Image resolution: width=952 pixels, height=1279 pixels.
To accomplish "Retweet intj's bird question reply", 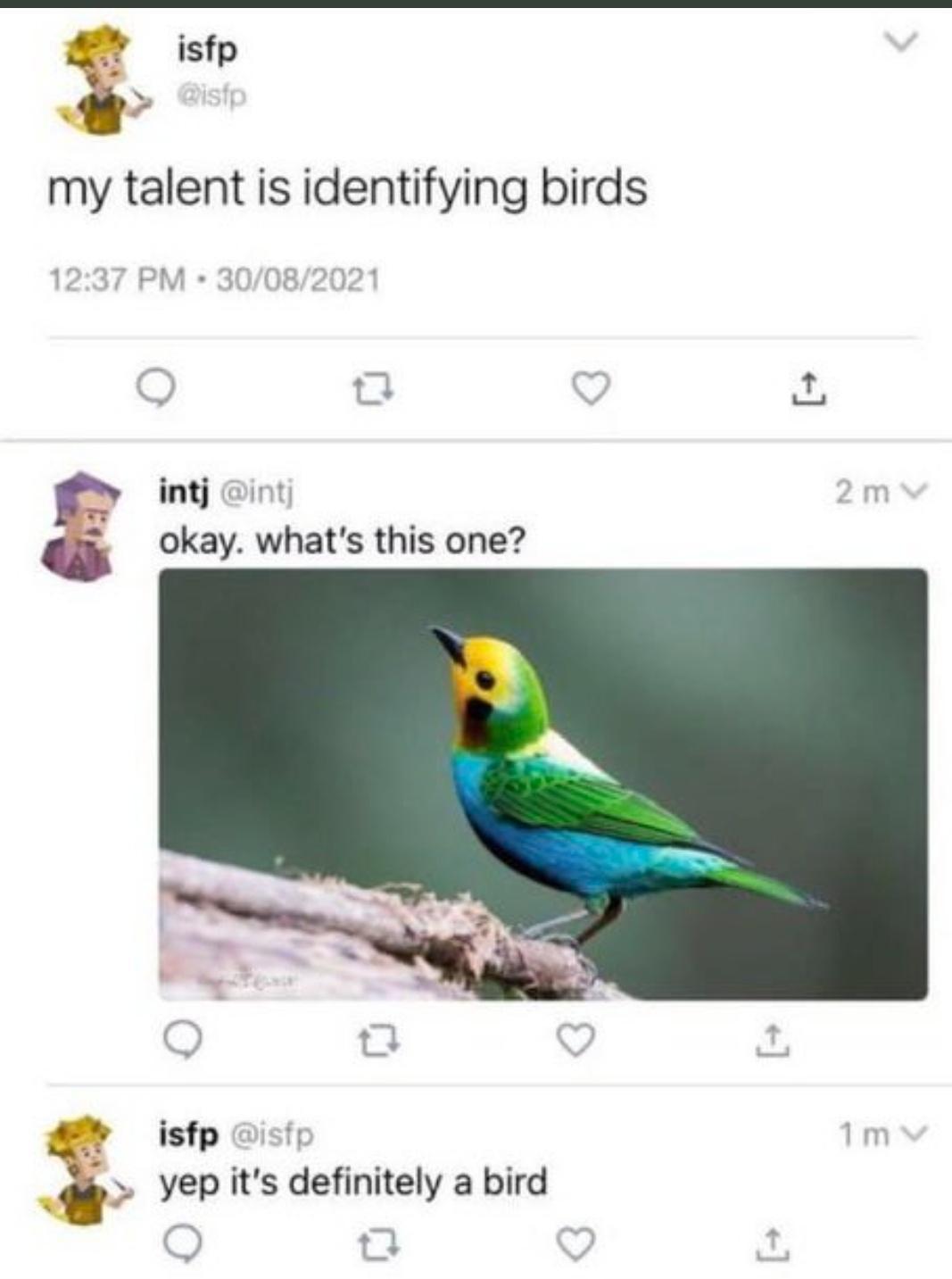I will click(382, 1040).
